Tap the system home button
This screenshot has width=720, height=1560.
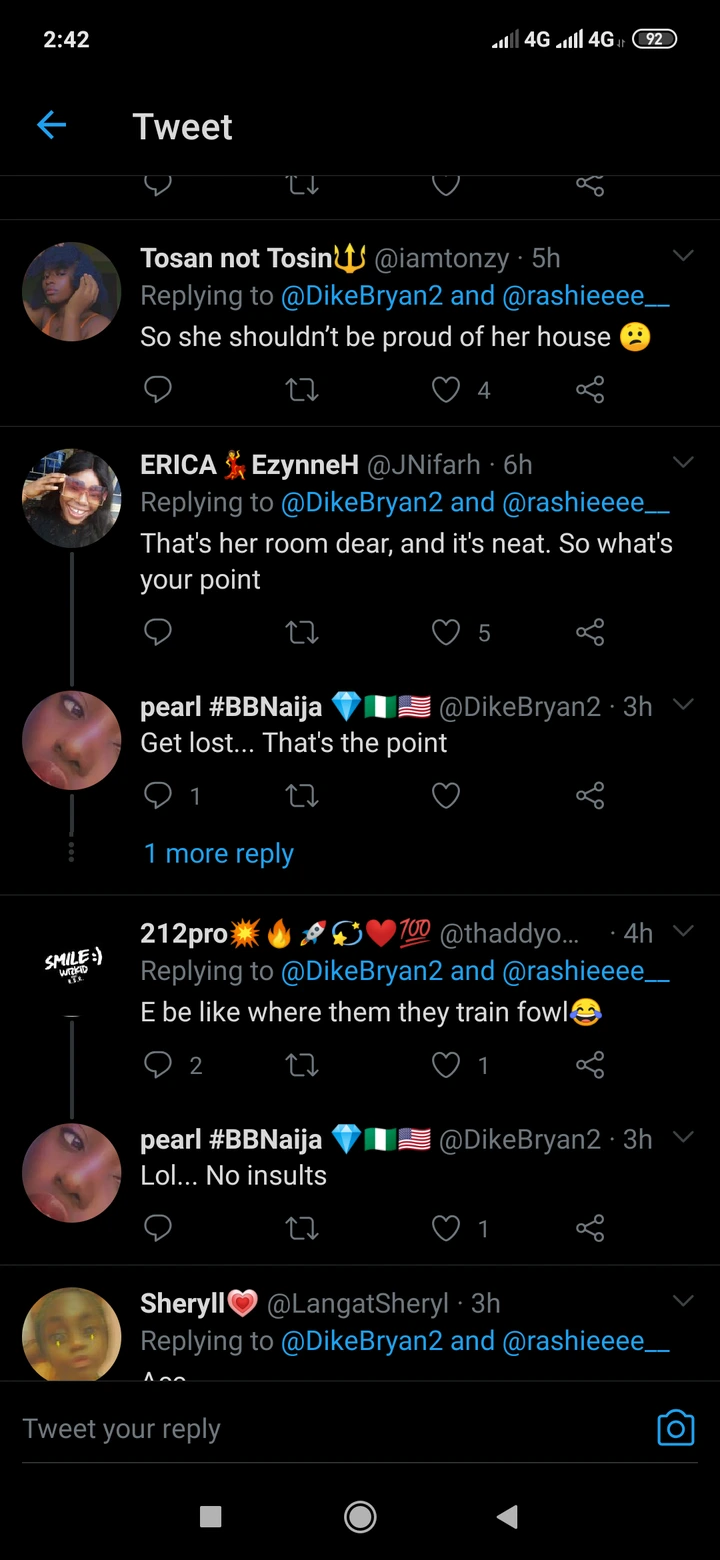(x=360, y=1517)
